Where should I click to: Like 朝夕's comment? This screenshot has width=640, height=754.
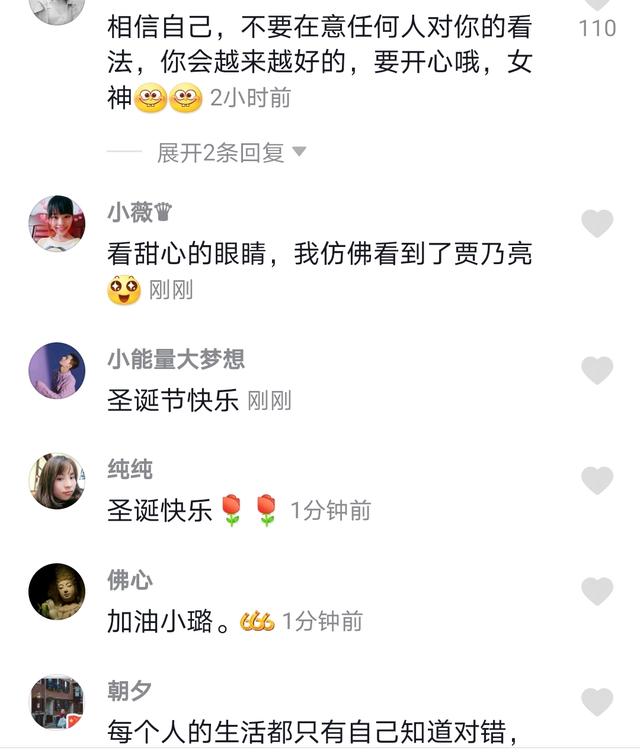pos(597,700)
